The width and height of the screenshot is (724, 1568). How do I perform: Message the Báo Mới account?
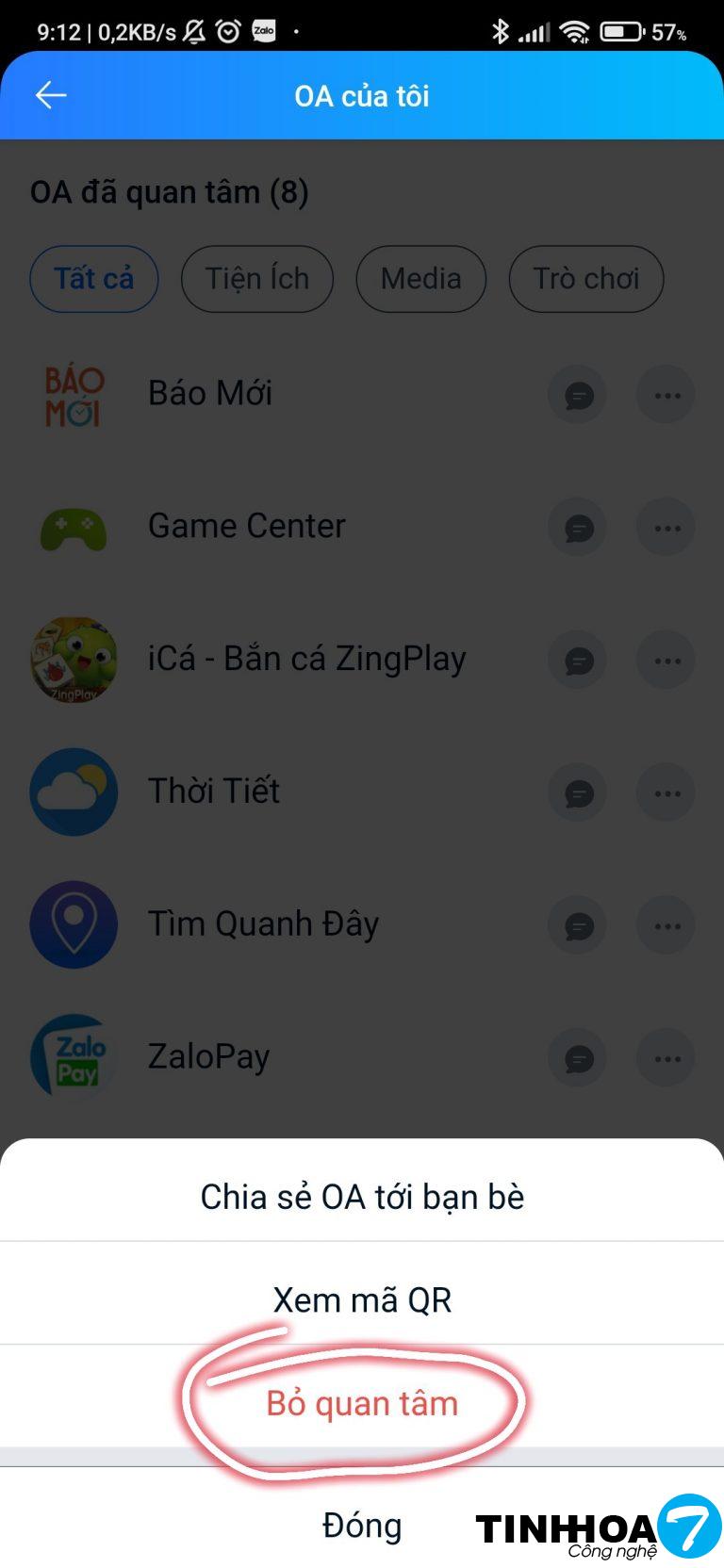click(578, 395)
